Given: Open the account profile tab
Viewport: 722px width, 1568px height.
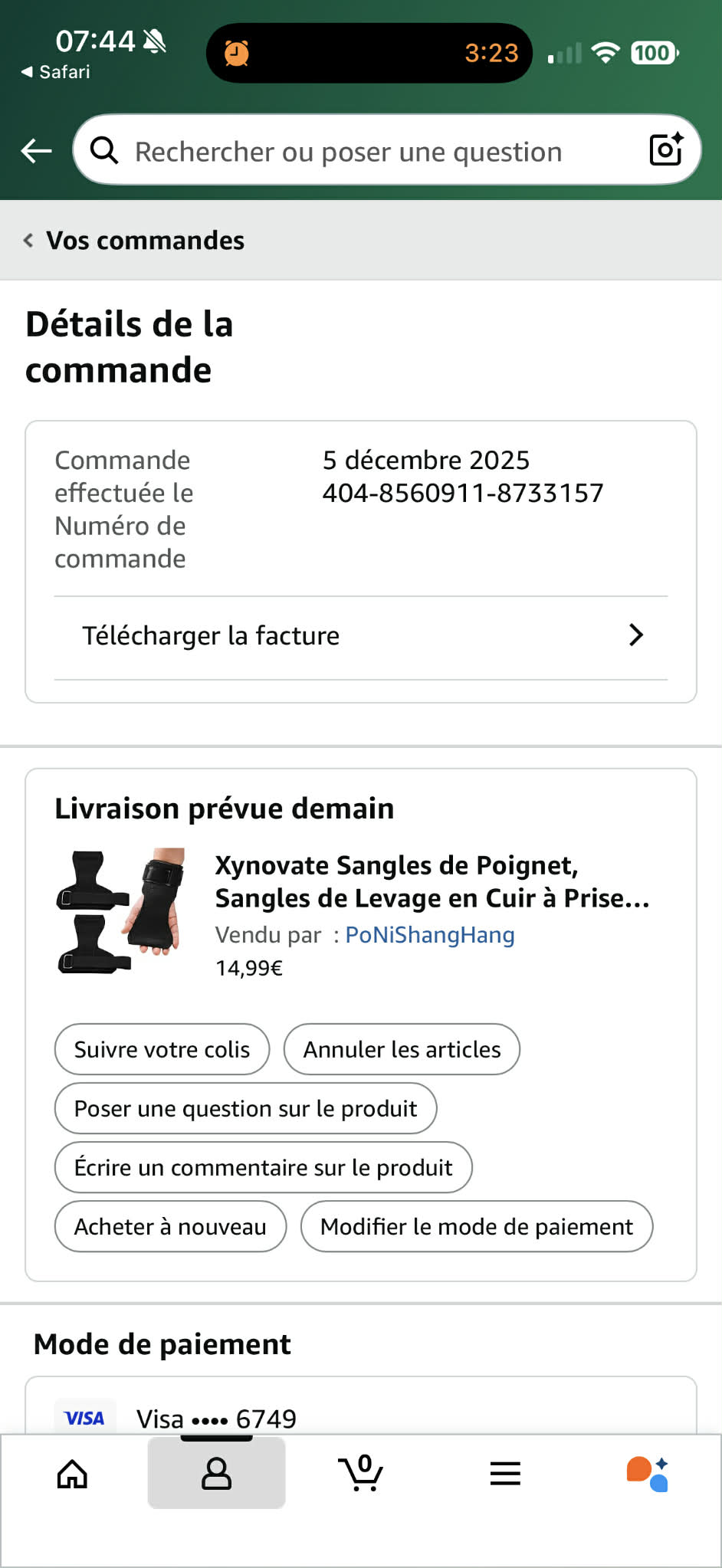Looking at the screenshot, I should (216, 1473).
